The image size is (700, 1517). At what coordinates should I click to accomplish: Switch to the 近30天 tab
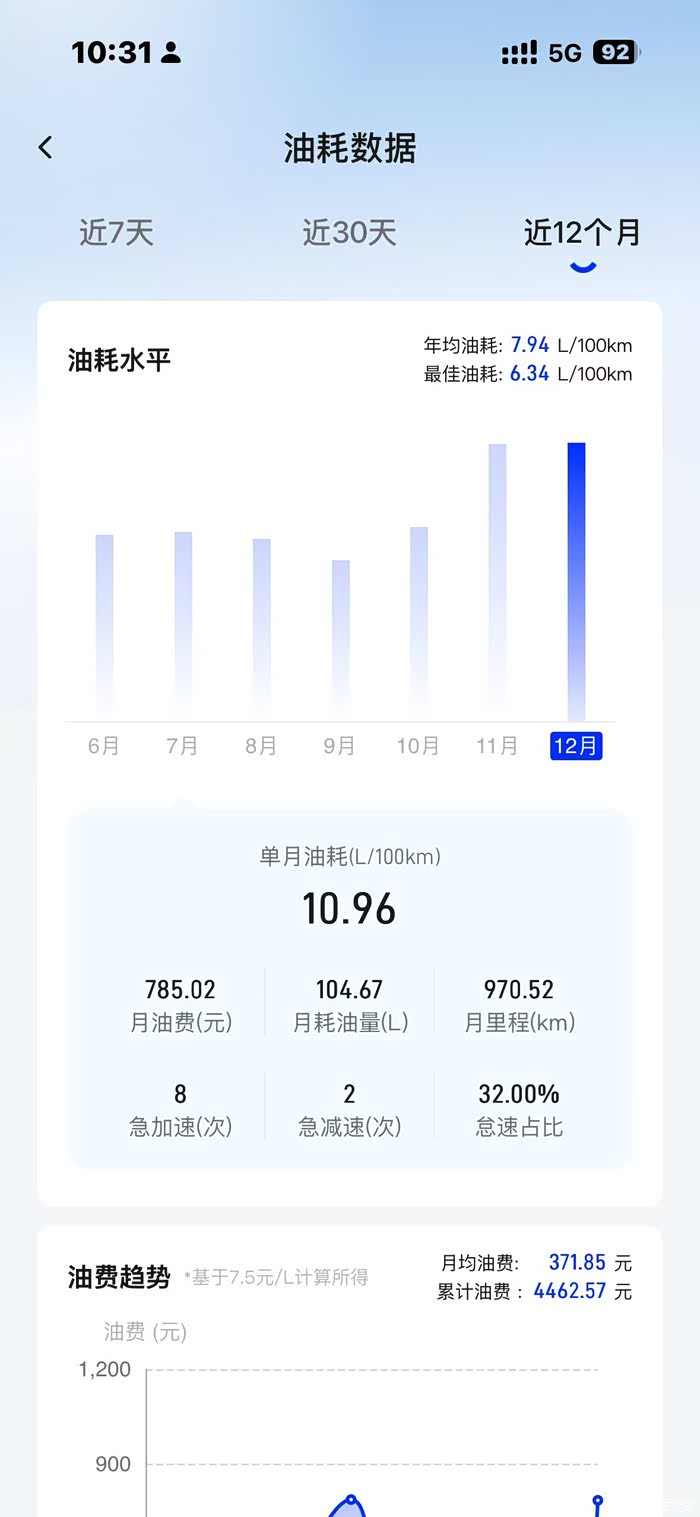(x=350, y=233)
